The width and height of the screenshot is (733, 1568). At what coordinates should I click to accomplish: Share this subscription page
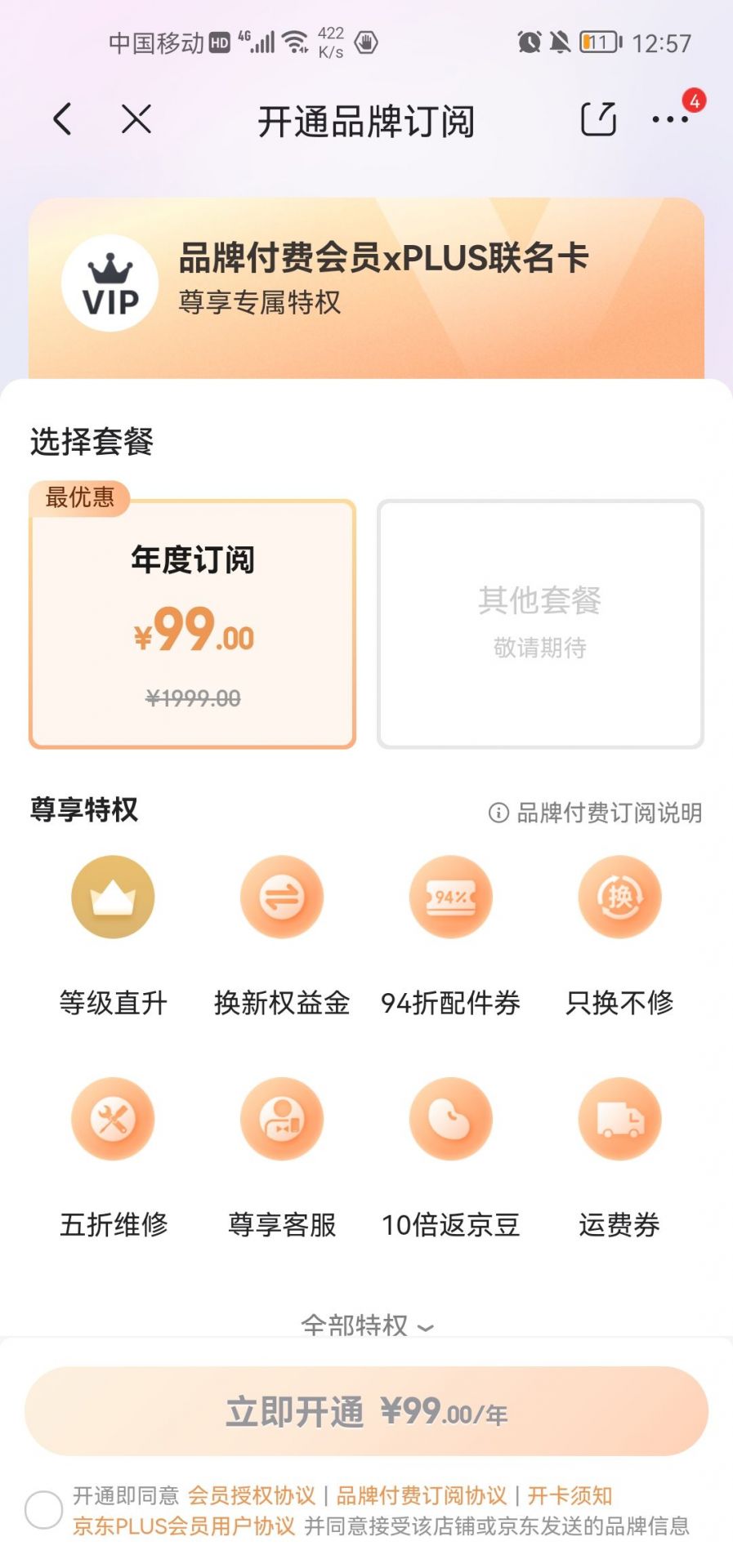point(598,119)
